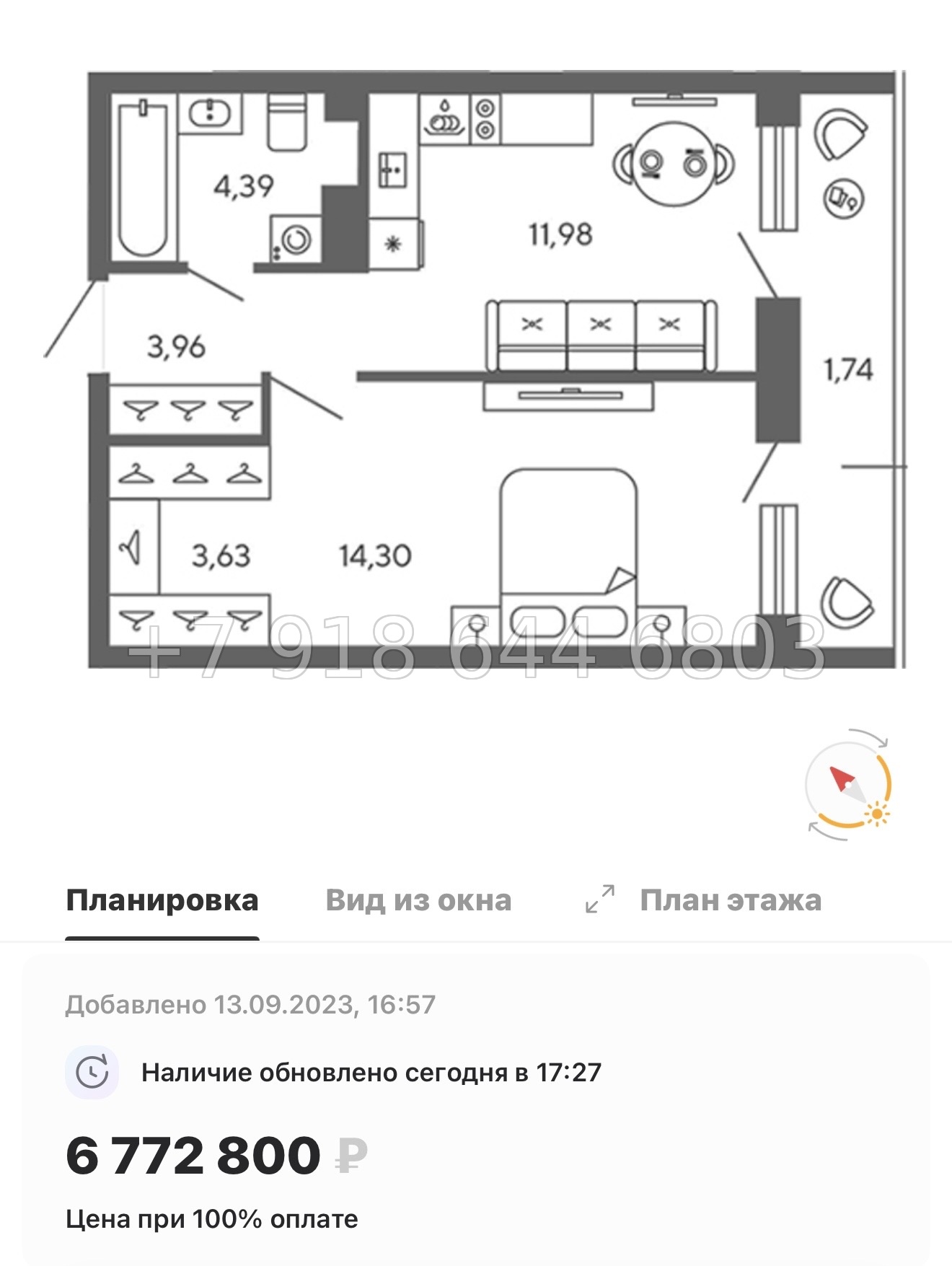This screenshot has width=952, height=1266.
Task: Click the 14,30 bedroom area label
Action: pyautogui.click(x=373, y=555)
